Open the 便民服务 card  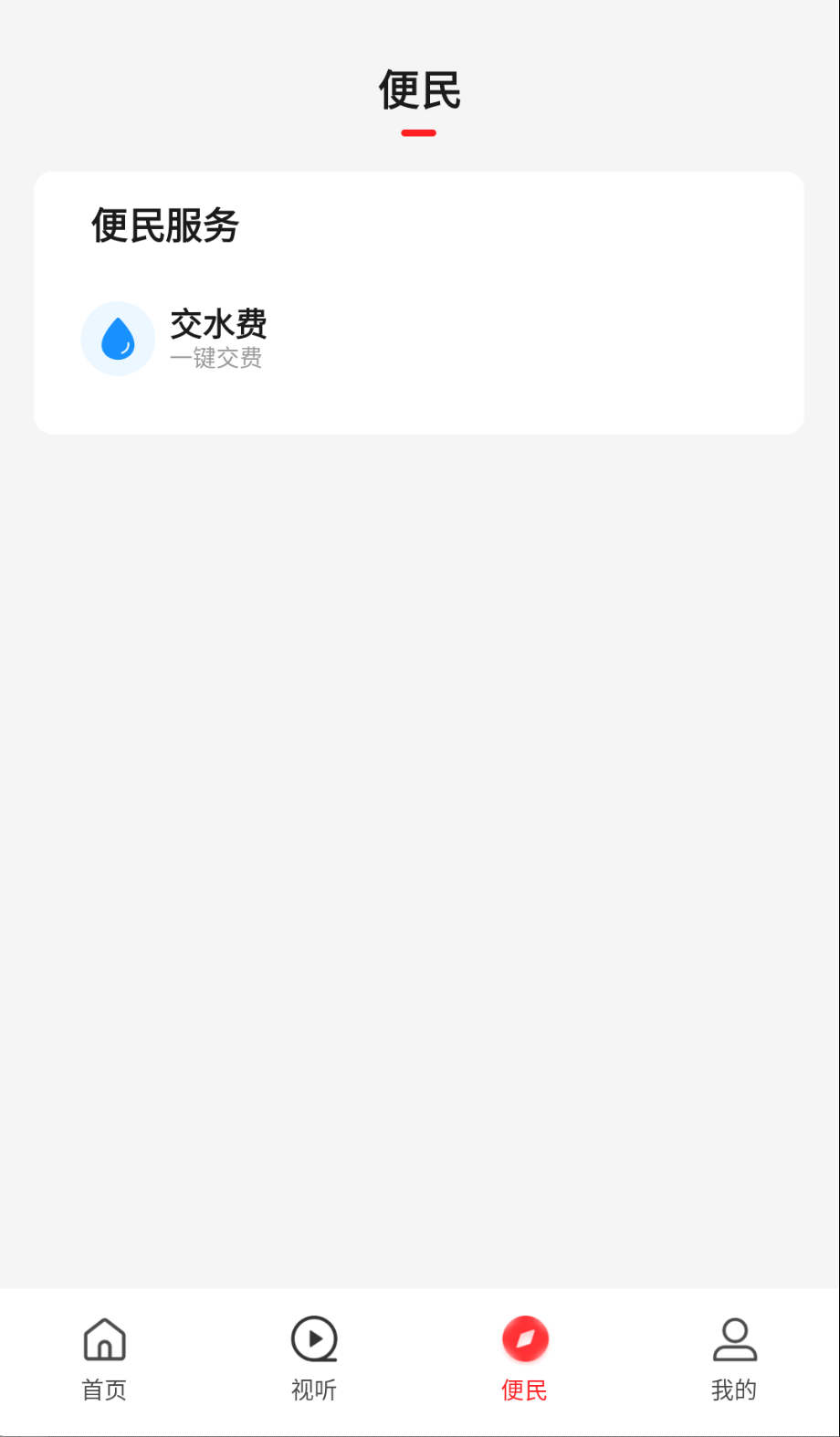click(419, 301)
